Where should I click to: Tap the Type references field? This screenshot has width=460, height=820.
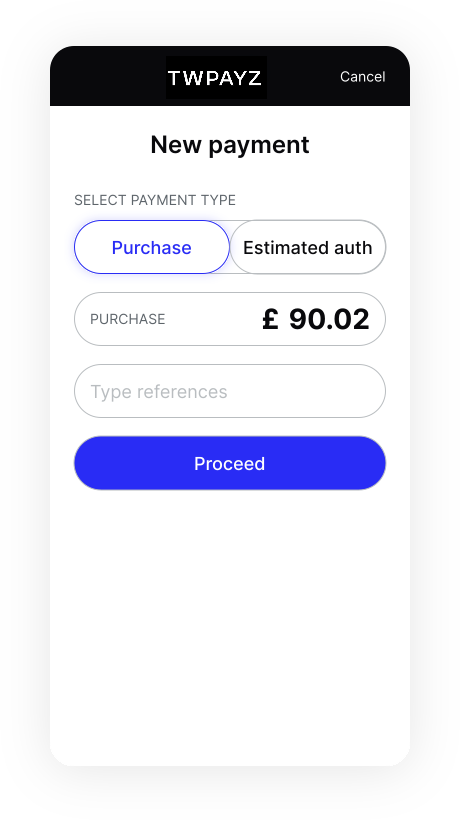pyautogui.click(x=230, y=391)
